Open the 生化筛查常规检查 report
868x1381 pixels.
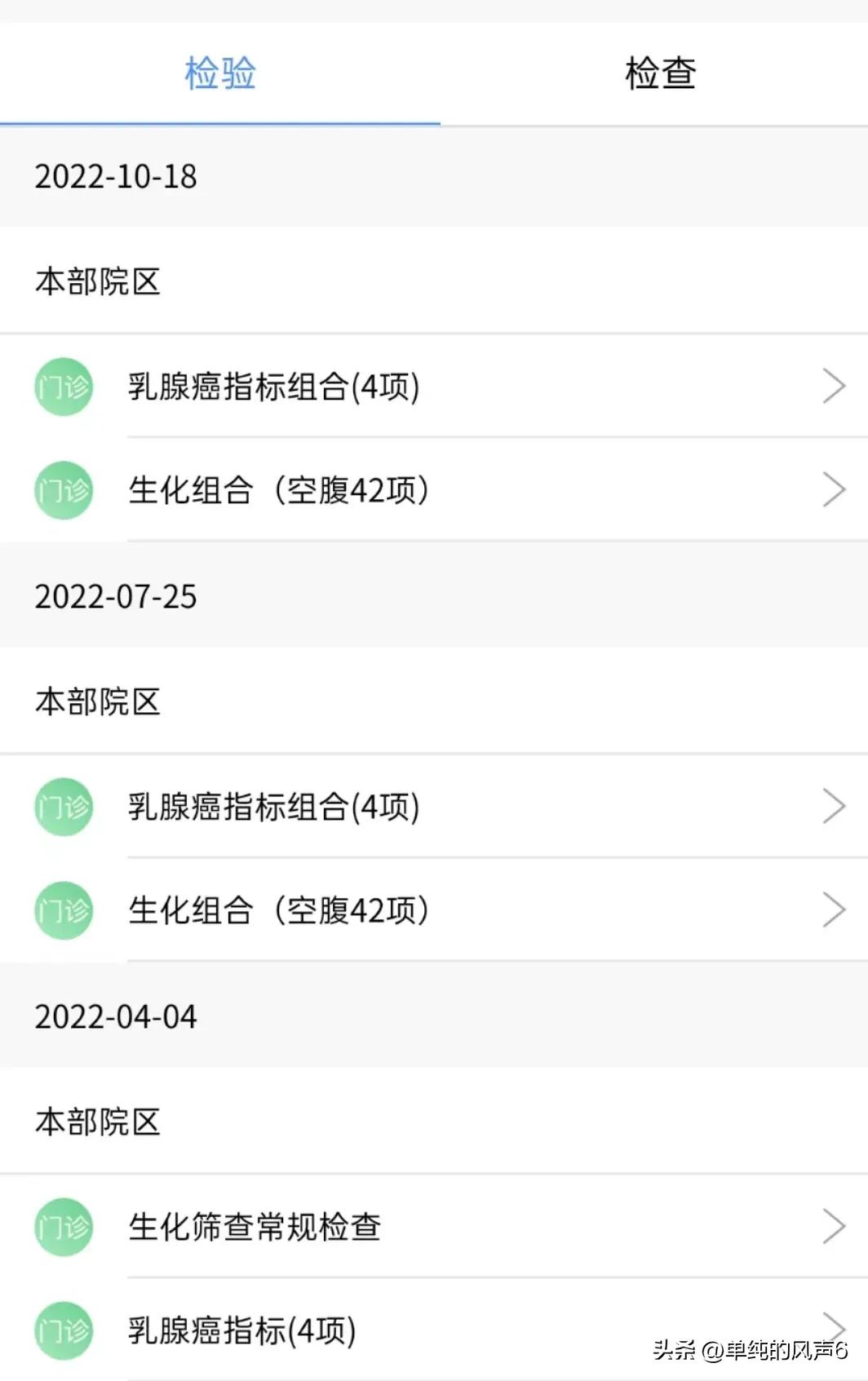pos(255,1228)
